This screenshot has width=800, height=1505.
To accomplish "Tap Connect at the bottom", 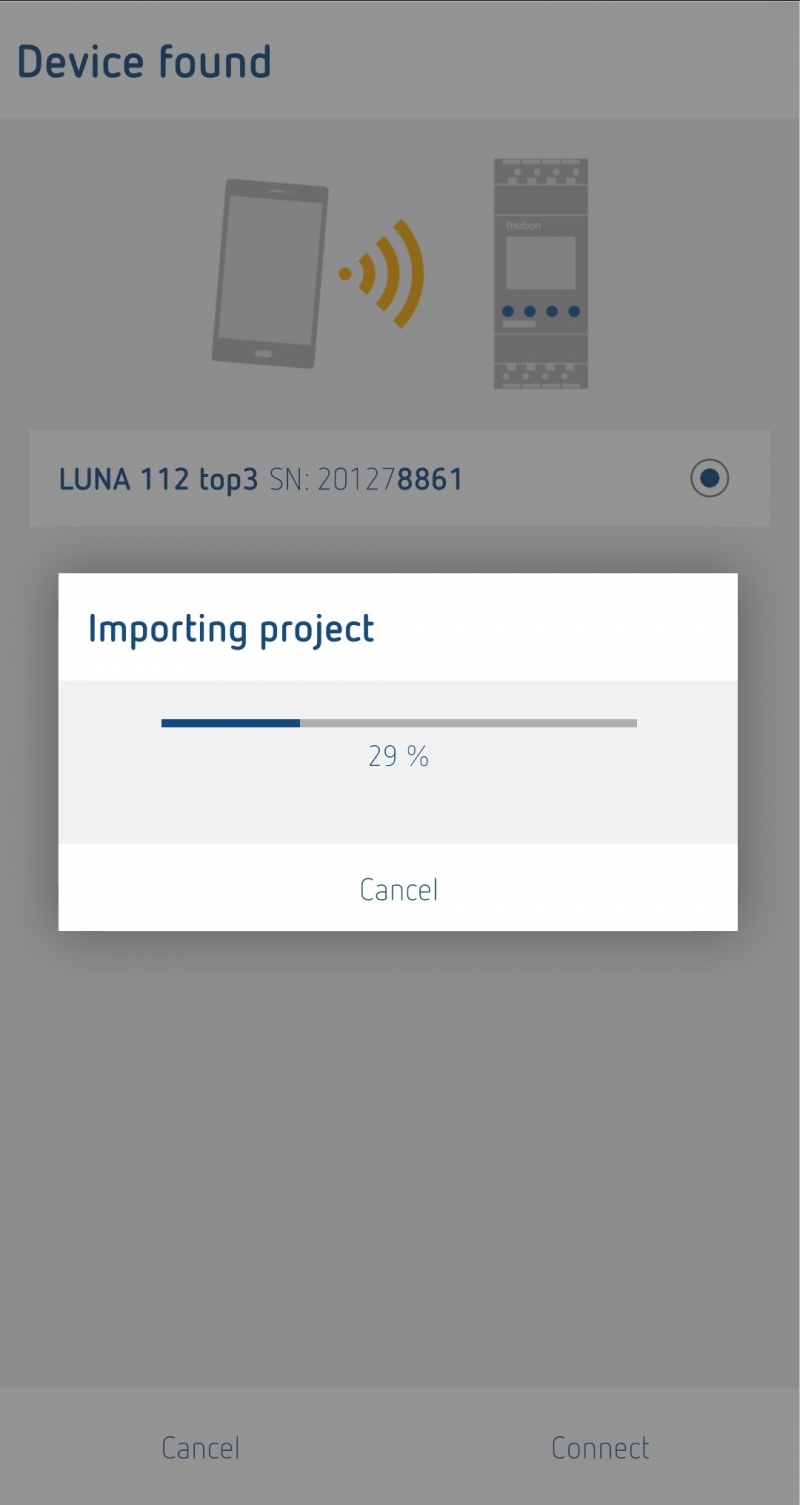I will (x=600, y=1447).
